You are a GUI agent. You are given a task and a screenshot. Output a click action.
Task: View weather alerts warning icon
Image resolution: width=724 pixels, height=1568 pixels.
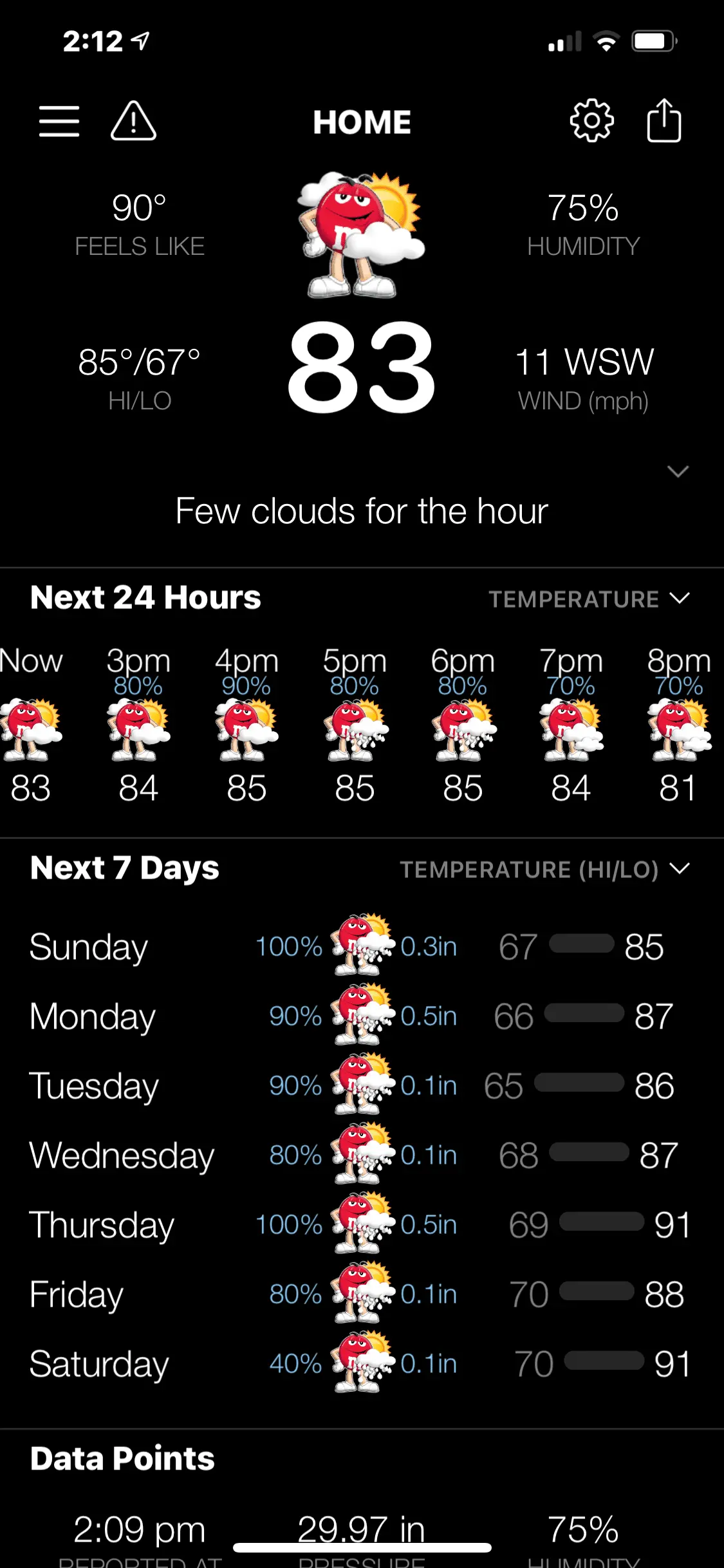coord(133,121)
